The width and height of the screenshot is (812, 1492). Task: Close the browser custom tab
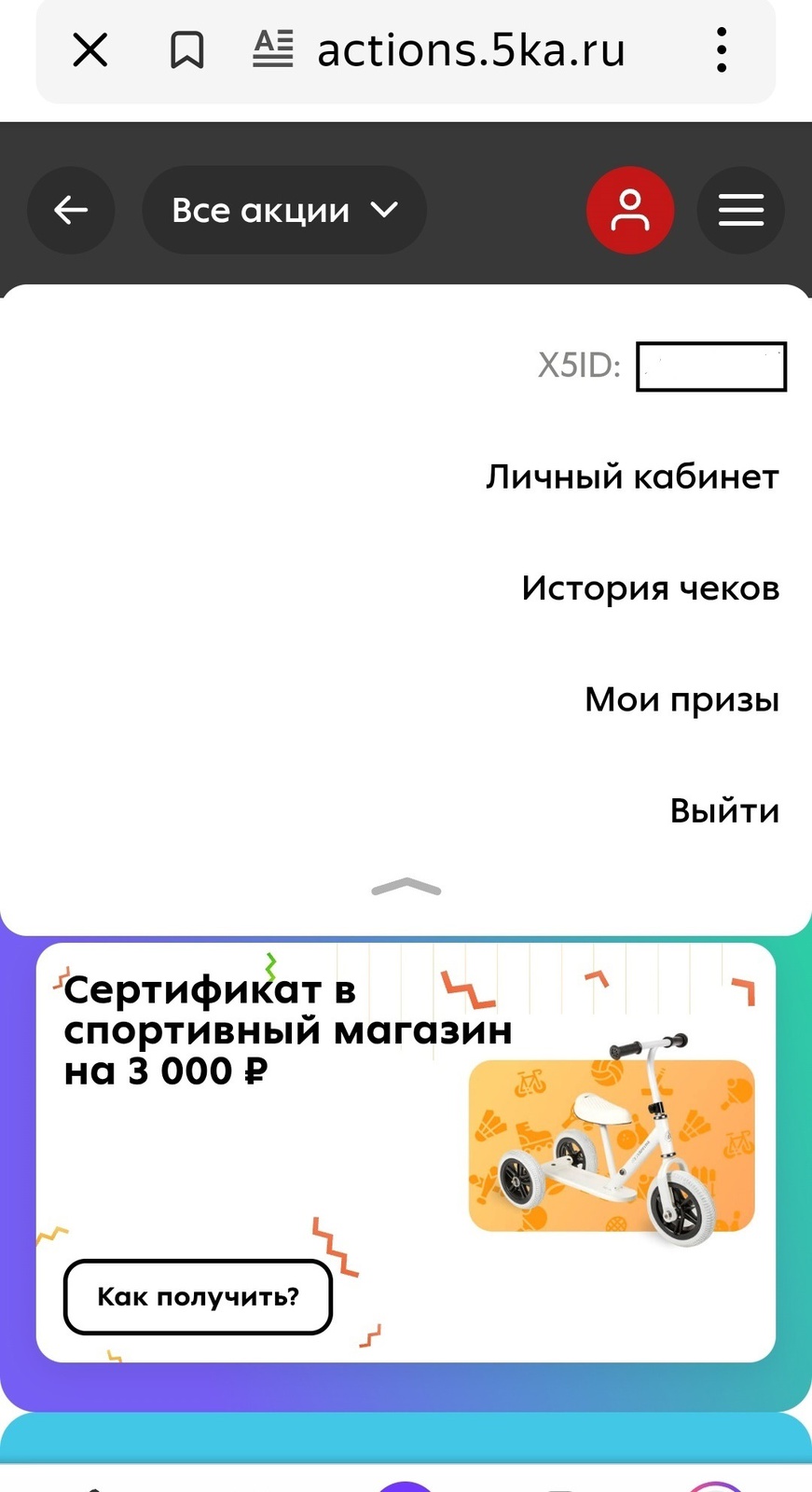90,50
